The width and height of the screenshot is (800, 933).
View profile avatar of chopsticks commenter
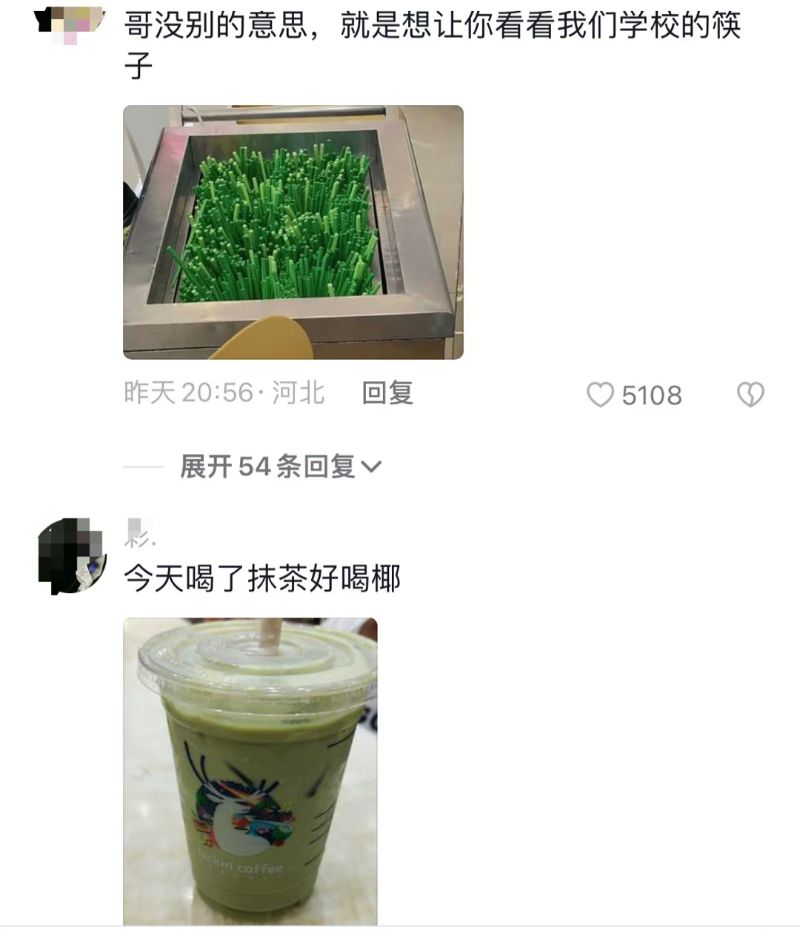(65, 20)
